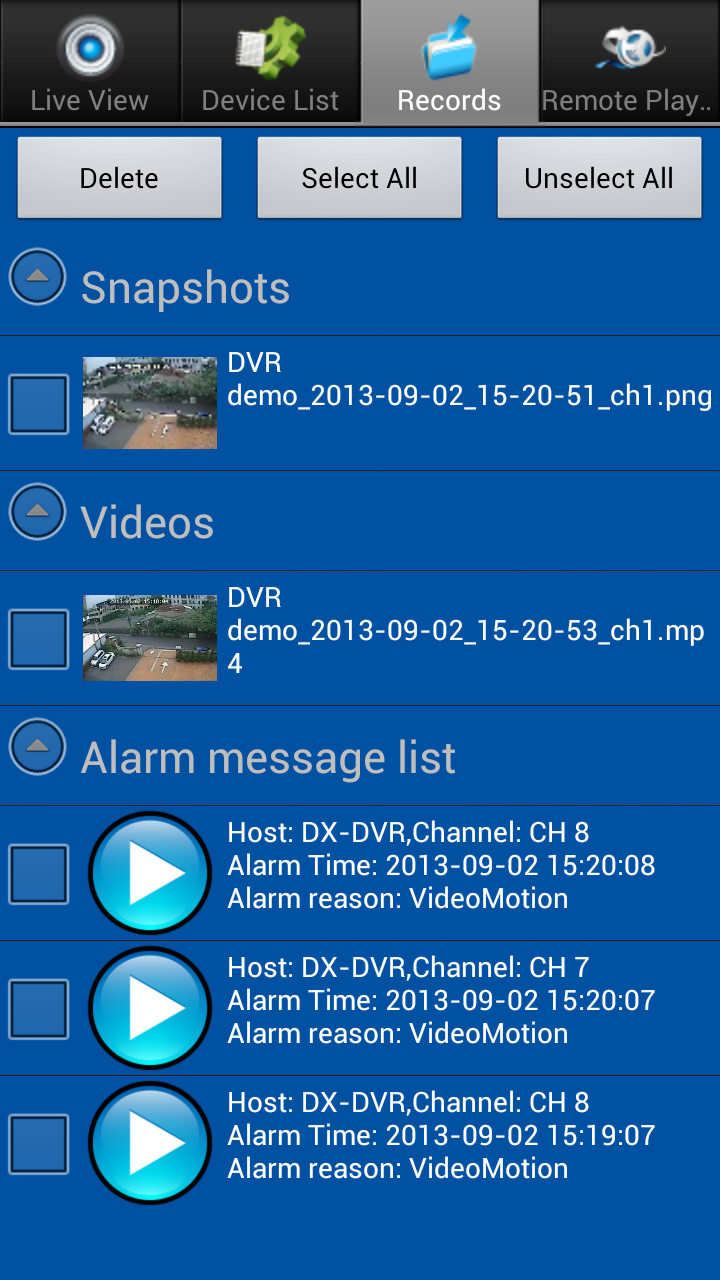
Task: Tap the Delete button
Action: click(x=119, y=178)
